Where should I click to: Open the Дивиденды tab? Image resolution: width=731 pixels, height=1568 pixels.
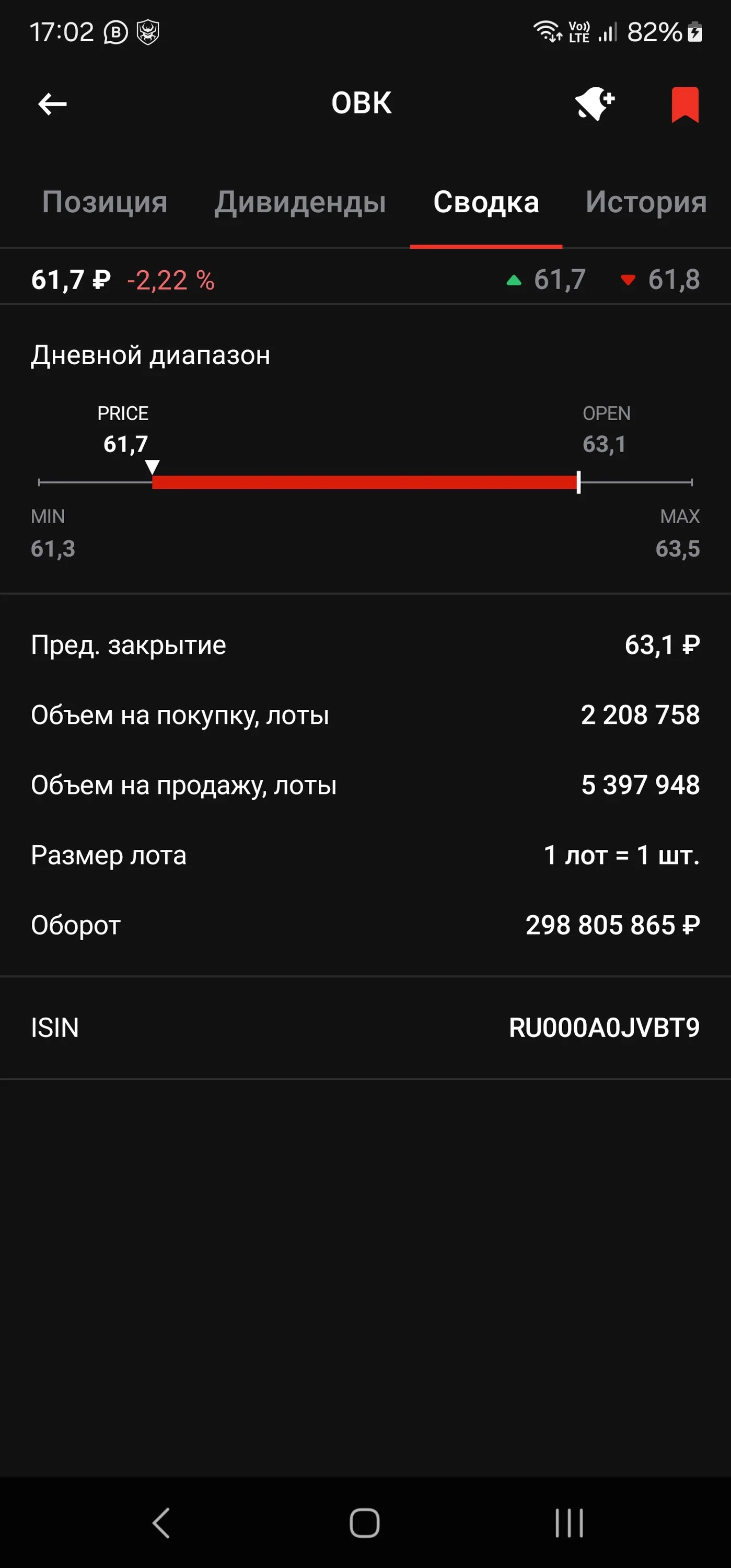click(300, 202)
